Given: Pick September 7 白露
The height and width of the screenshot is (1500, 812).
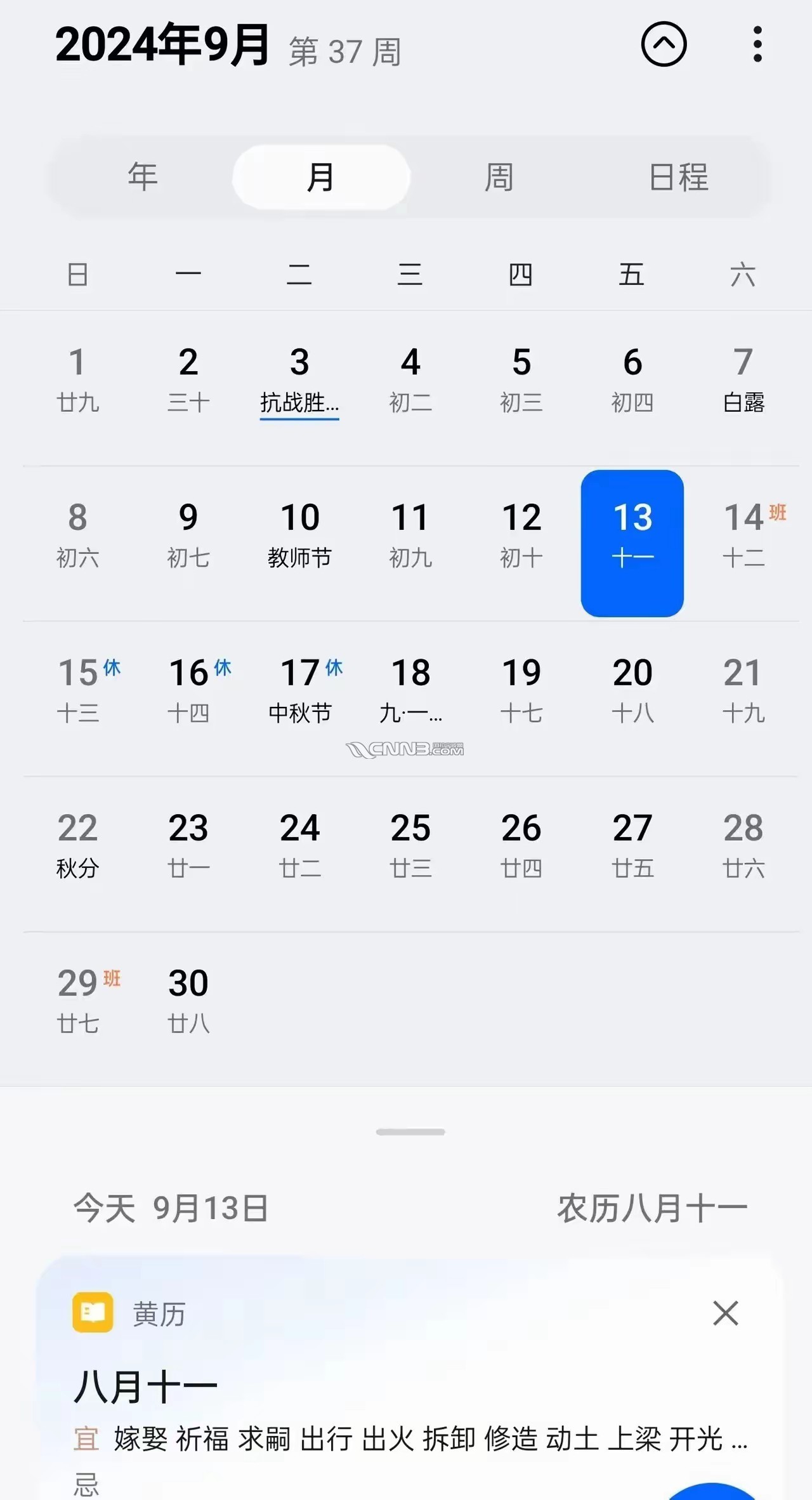Looking at the screenshot, I should coord(743,381).
